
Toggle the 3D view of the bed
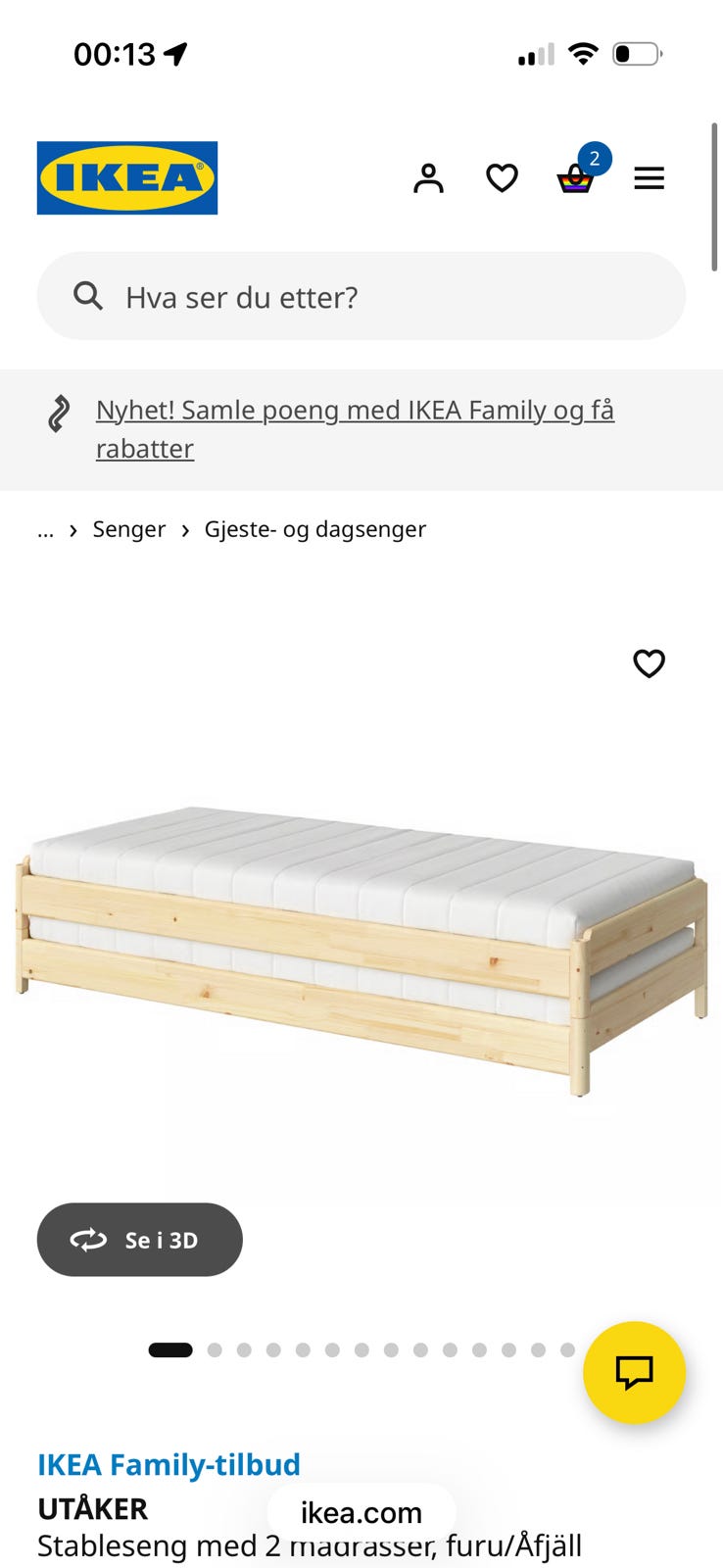pyautogui.click(x=139, y=1240)
